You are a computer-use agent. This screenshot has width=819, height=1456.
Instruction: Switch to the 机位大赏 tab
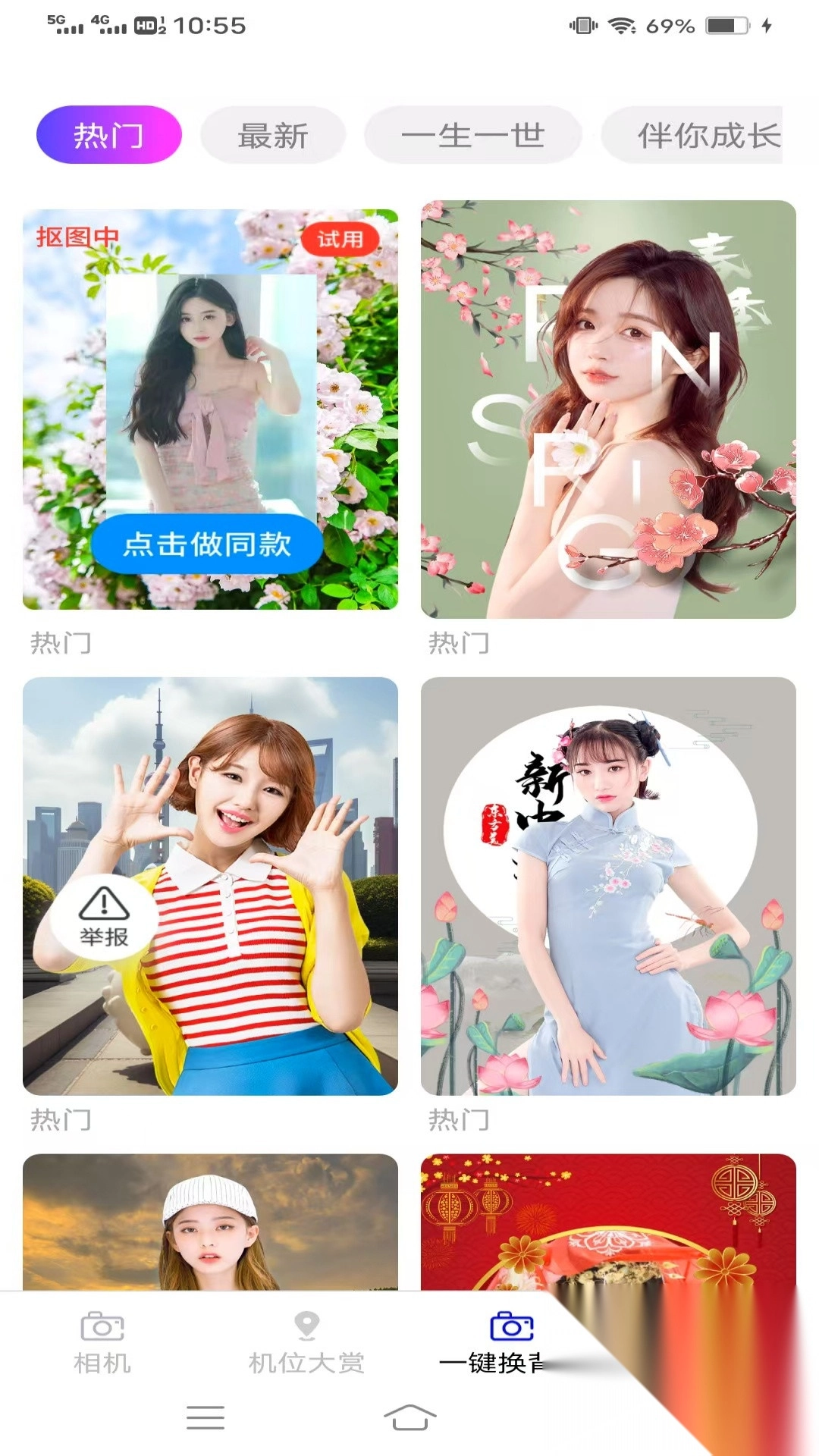click(x=306, y=1342)
